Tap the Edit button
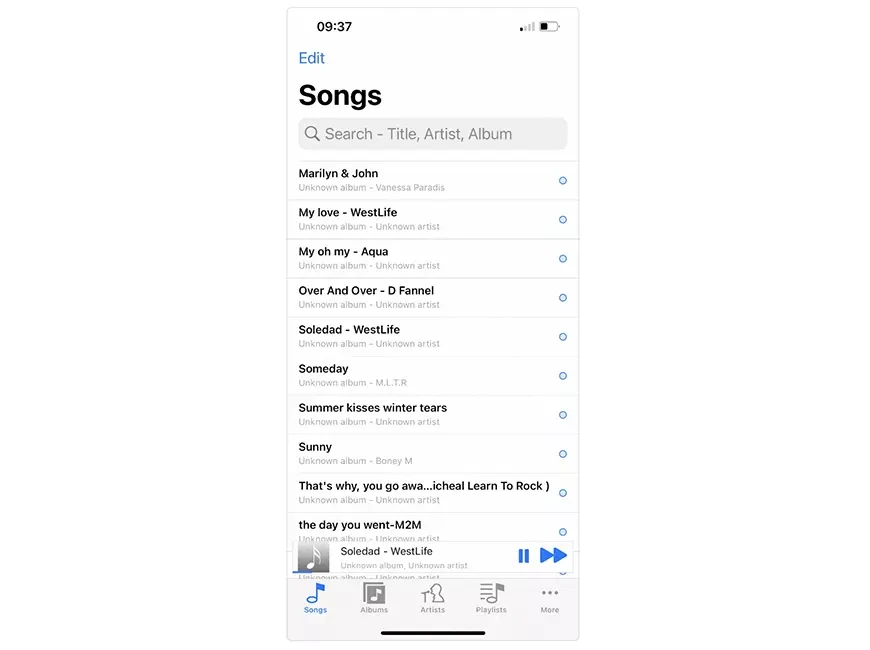 tap(311, 58)
